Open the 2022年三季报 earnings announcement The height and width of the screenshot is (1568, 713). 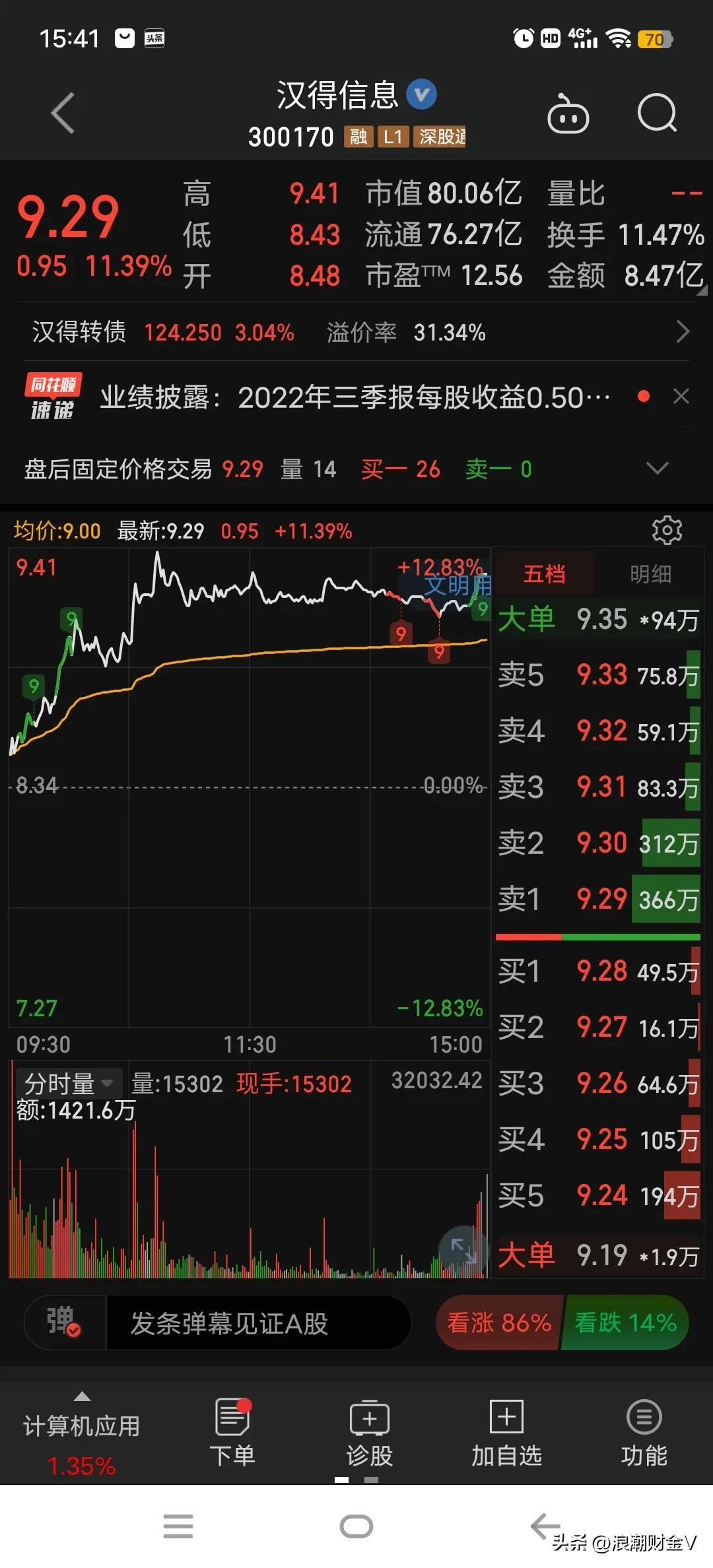click(356, 396)
